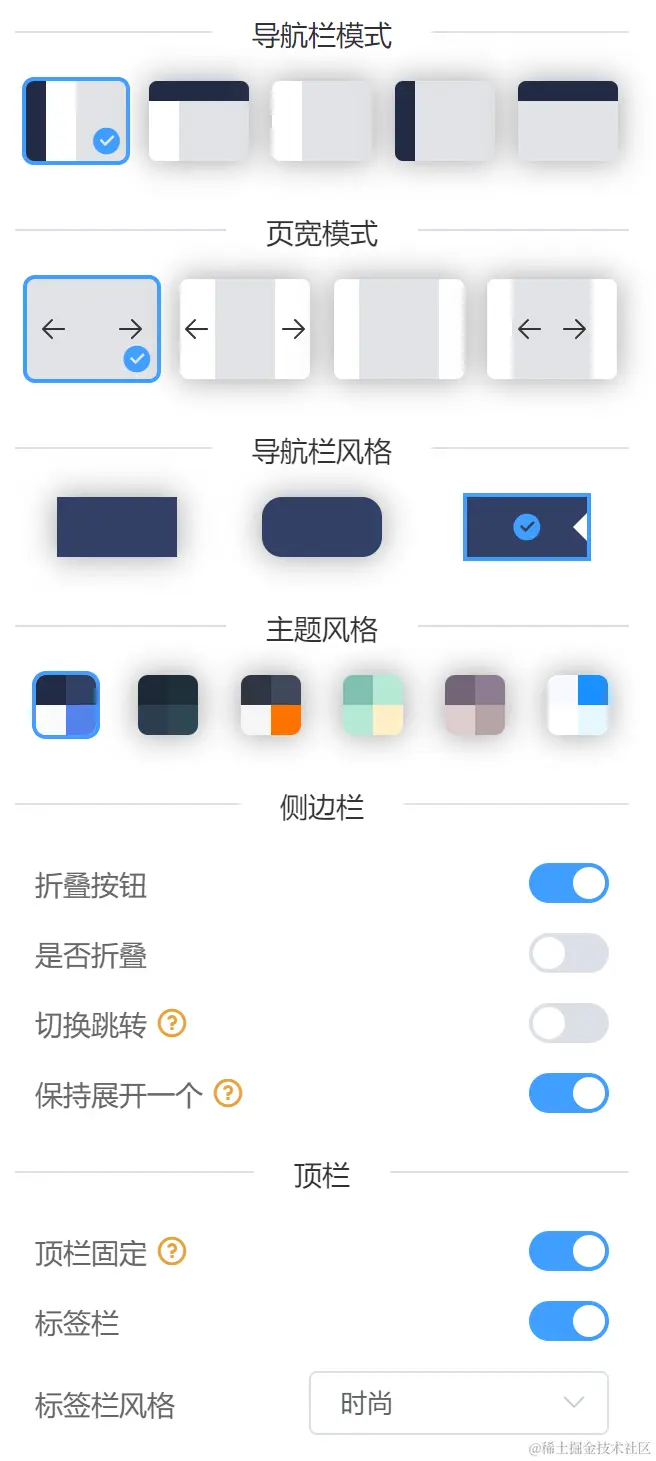The height and width of the screenshot is (1461, 656).
Task: Open the 标签栏风格 dropdown showing 时尚
Action: point(458,1403)
